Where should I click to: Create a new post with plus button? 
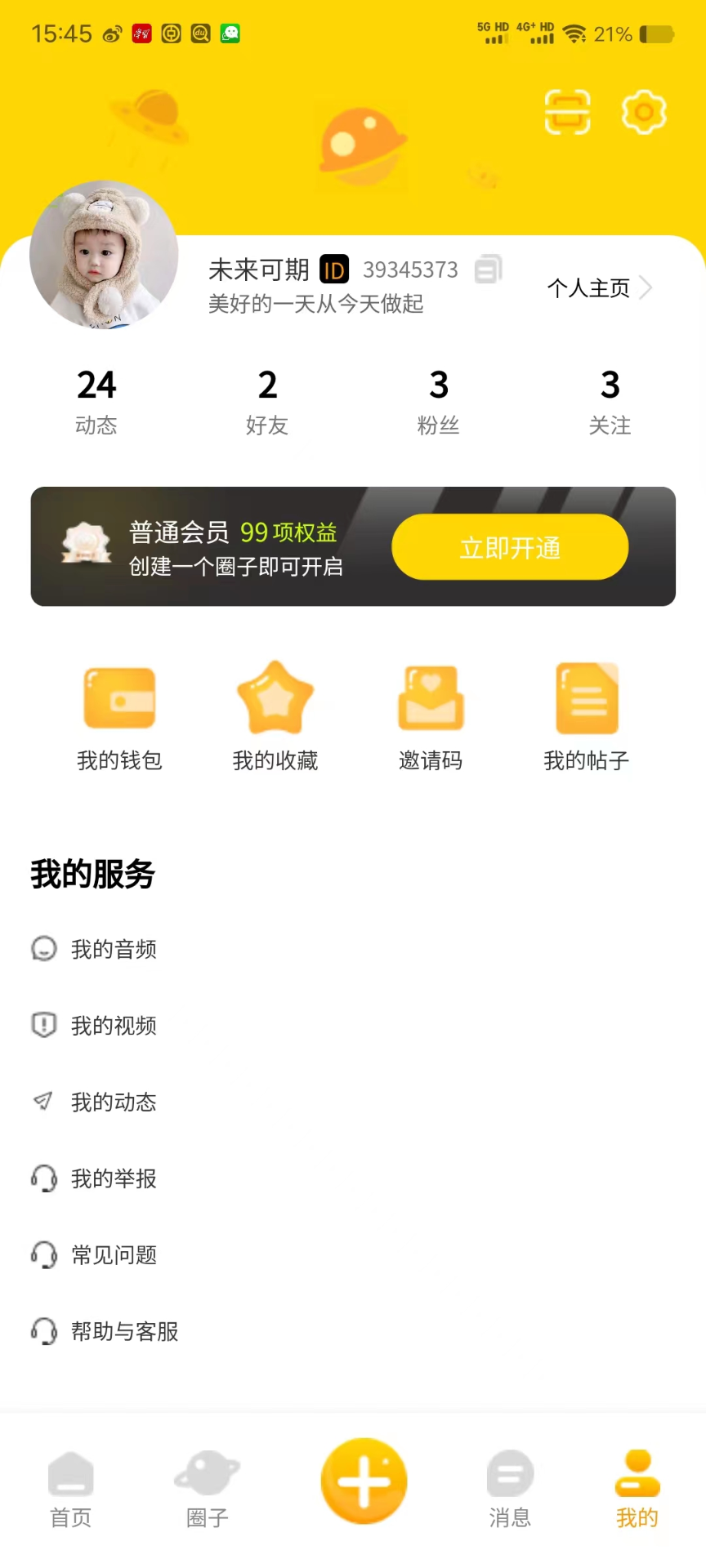pyautogui.click(x=364, y=1481)
